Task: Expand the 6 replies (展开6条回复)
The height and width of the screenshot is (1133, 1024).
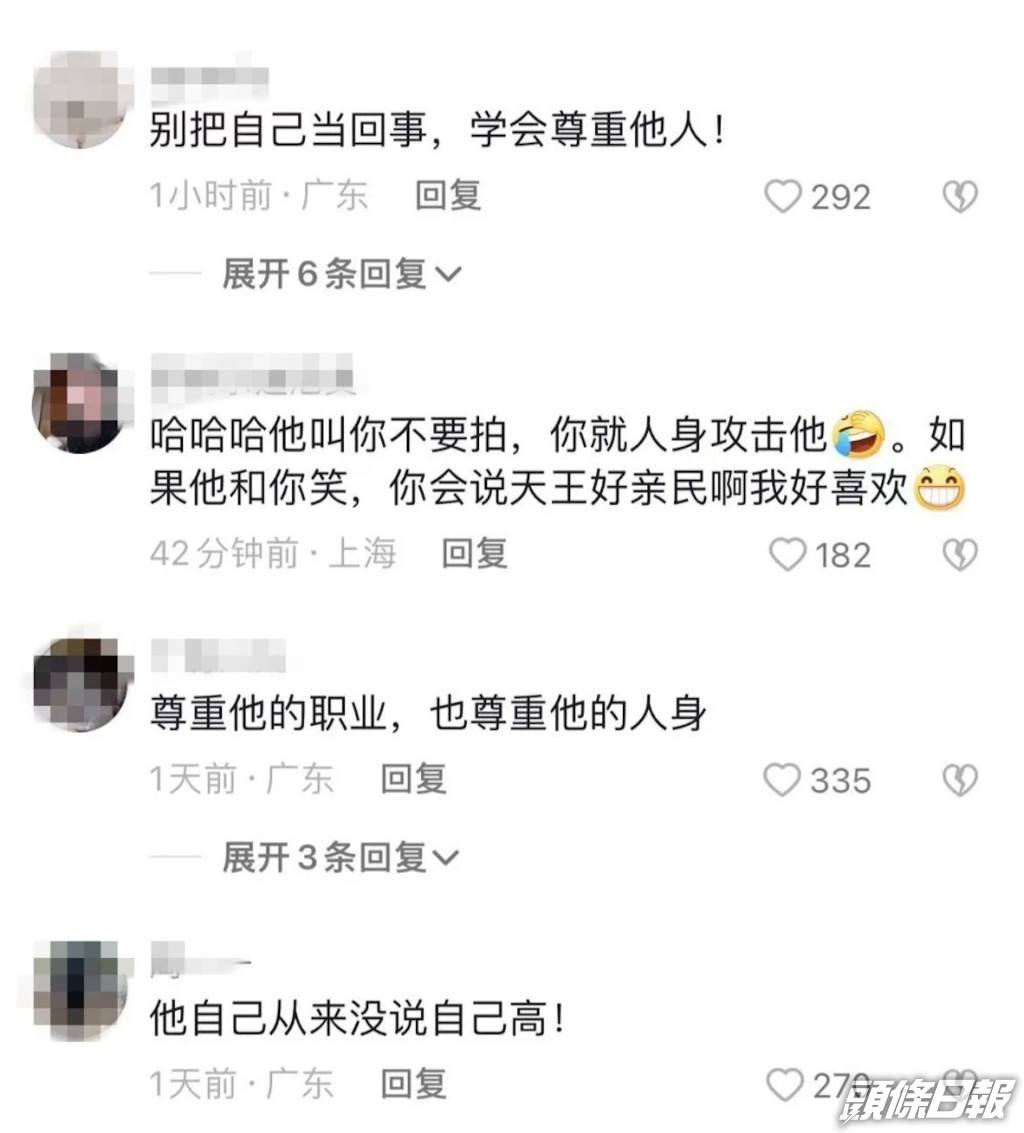Action: 340,274
